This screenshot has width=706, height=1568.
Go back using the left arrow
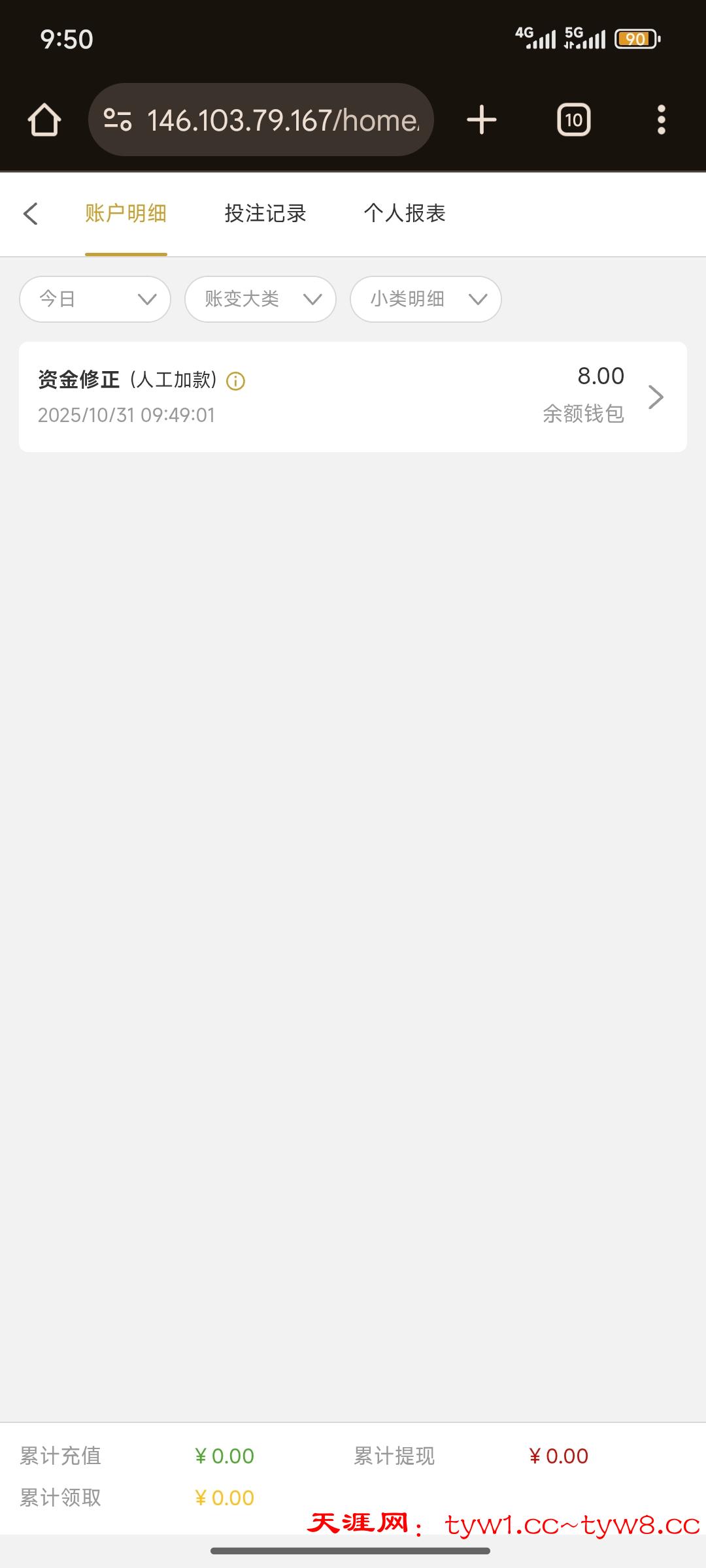[31, 214]
